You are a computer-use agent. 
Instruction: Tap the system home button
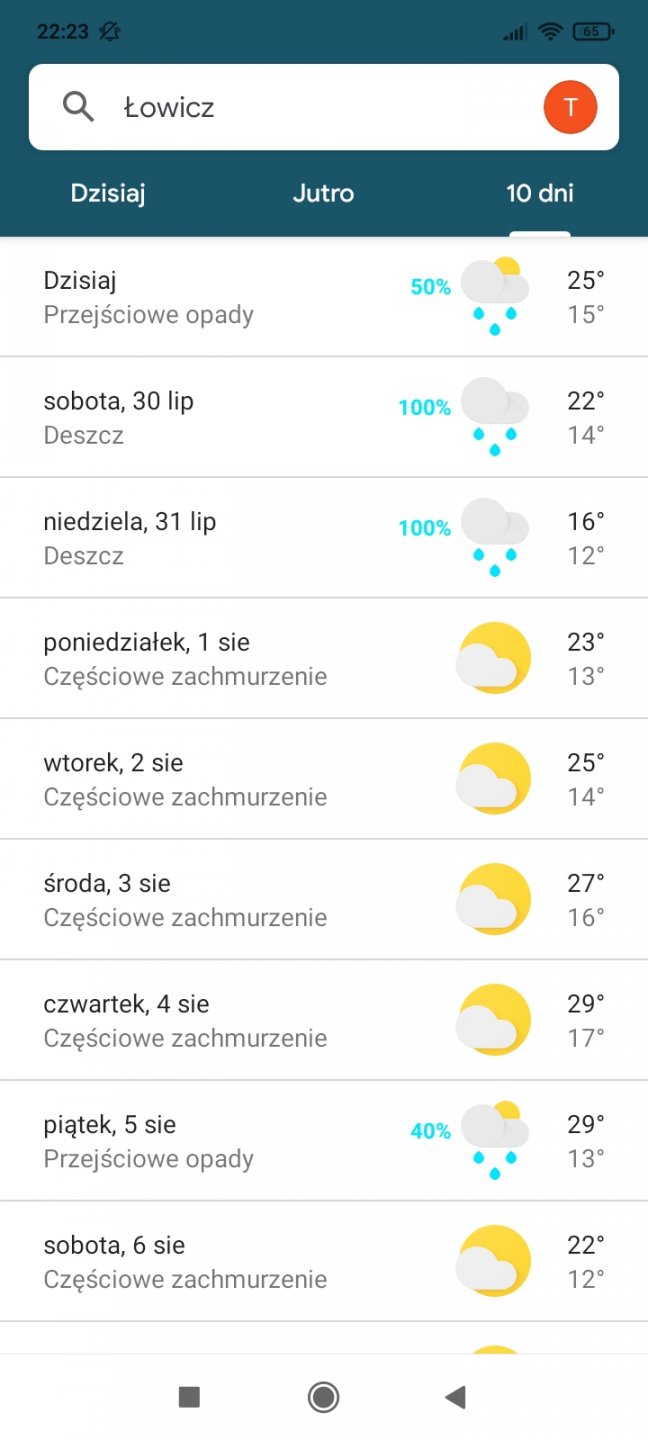323,1397
